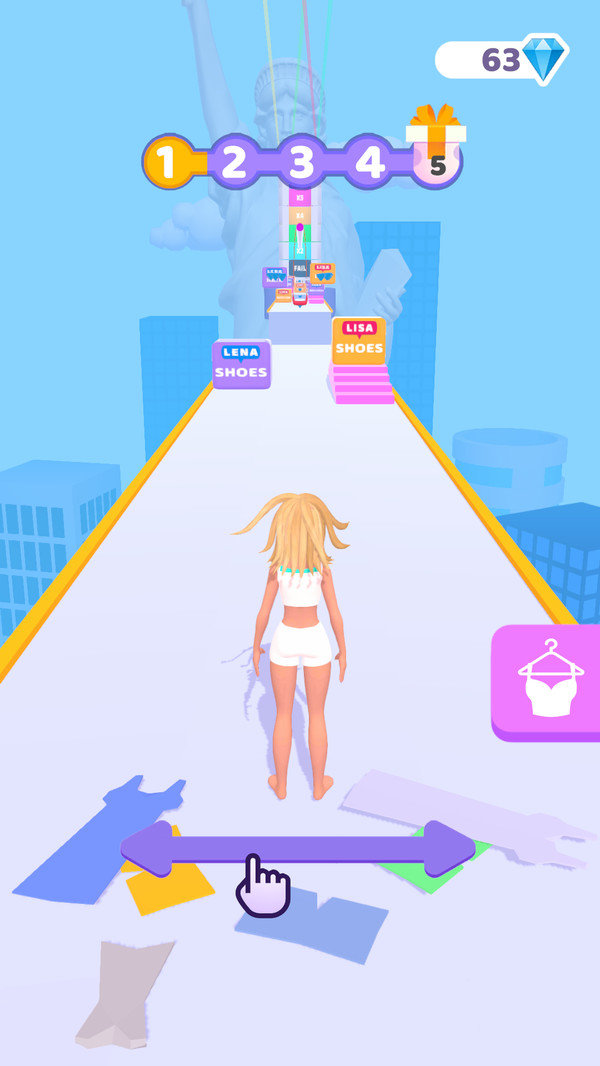Open the wardrobe hanger button
Image resolution: width=600 pixels, height=1066 pixels.
tap(547, 680)
